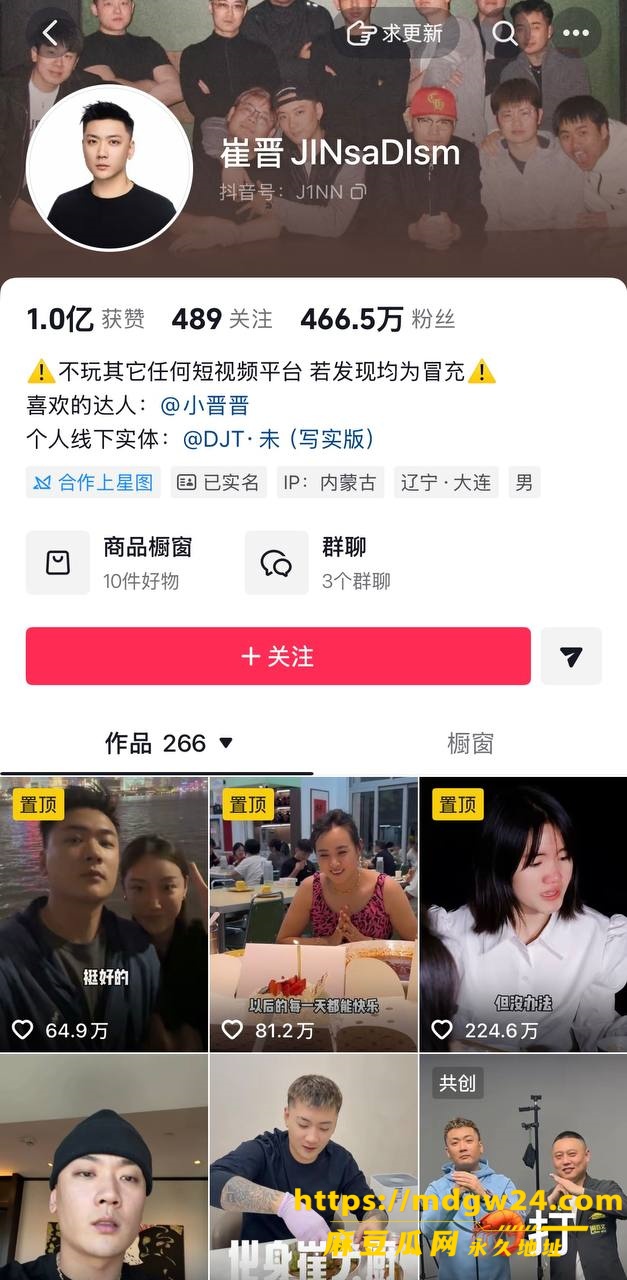Open the @DJT·未(写实版) link
627x1280 pixels.
tap(278, 438)
